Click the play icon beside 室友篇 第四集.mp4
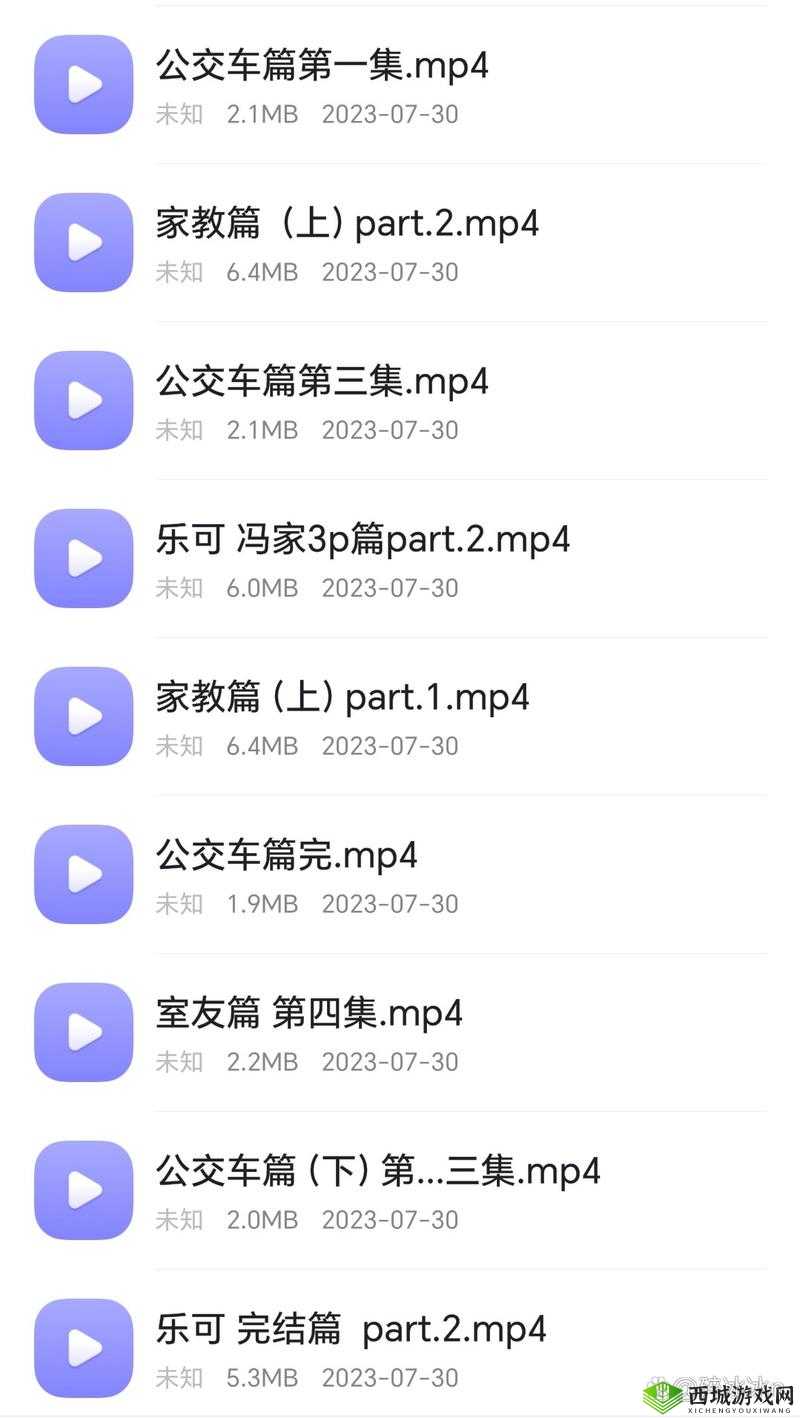Viewport: 800px width, 1418px height. [x=83, y=1032]
